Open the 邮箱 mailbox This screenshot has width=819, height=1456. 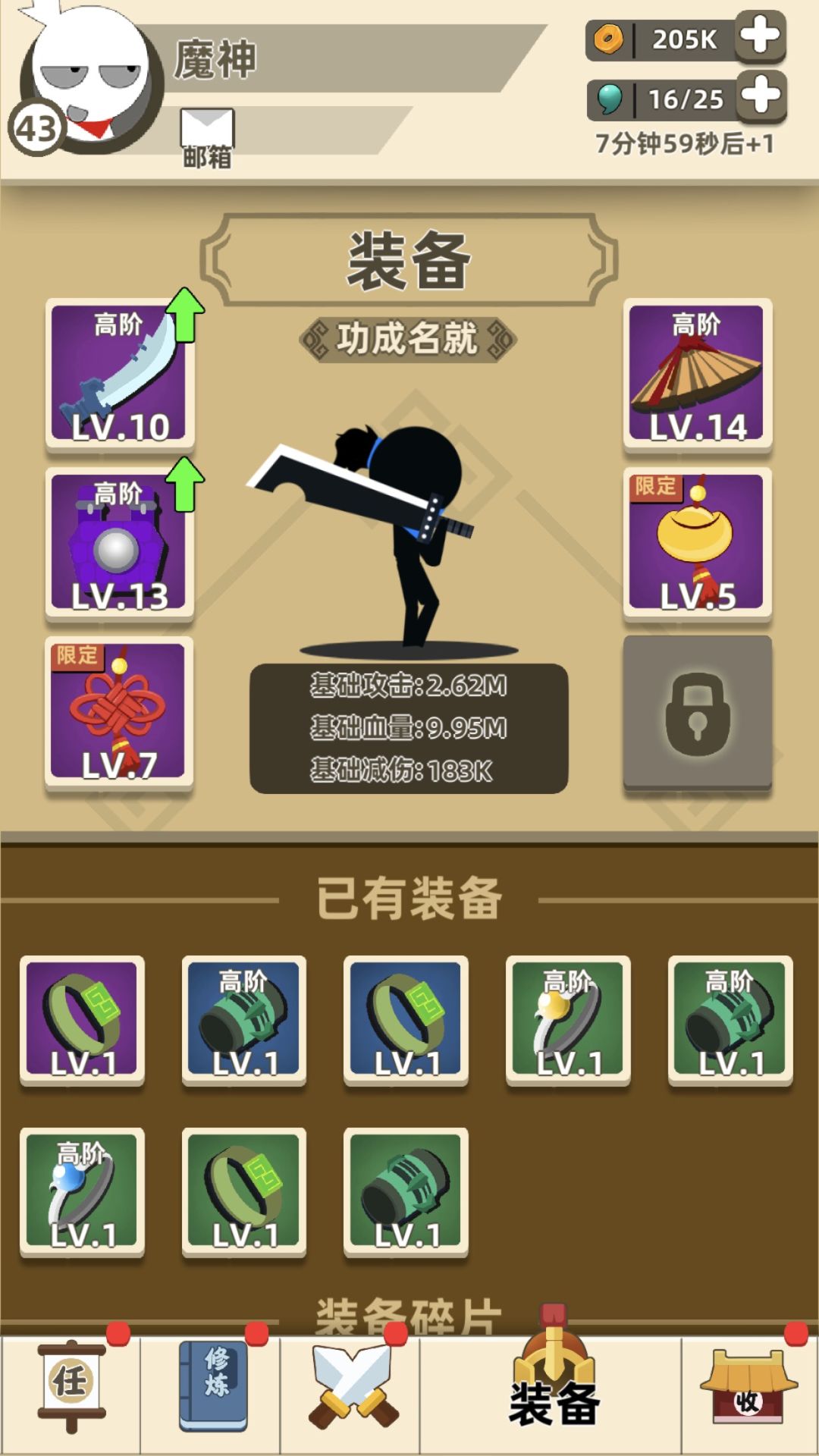click(x=206, y=129)
